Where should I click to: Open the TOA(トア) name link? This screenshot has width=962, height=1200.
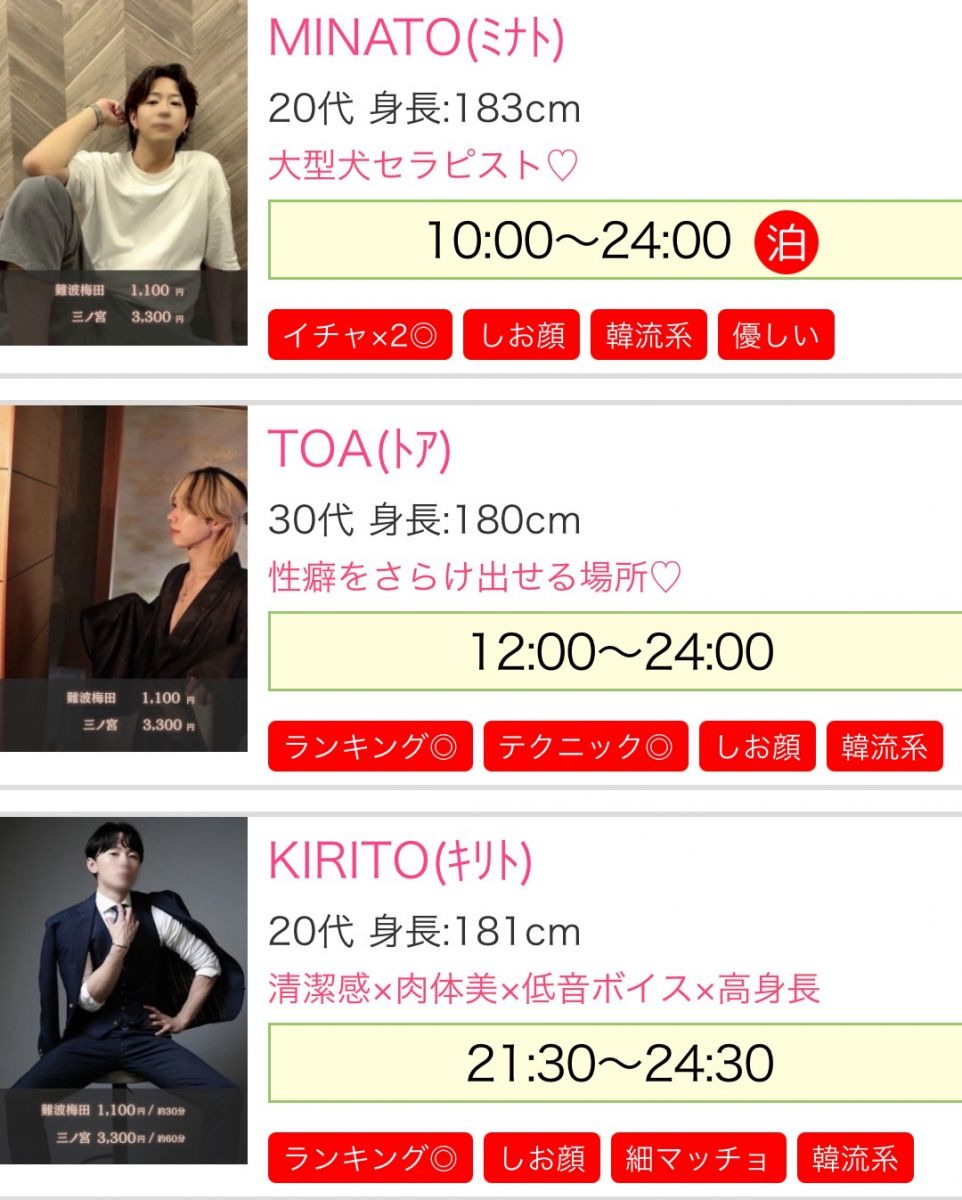(x=360, y=452)
